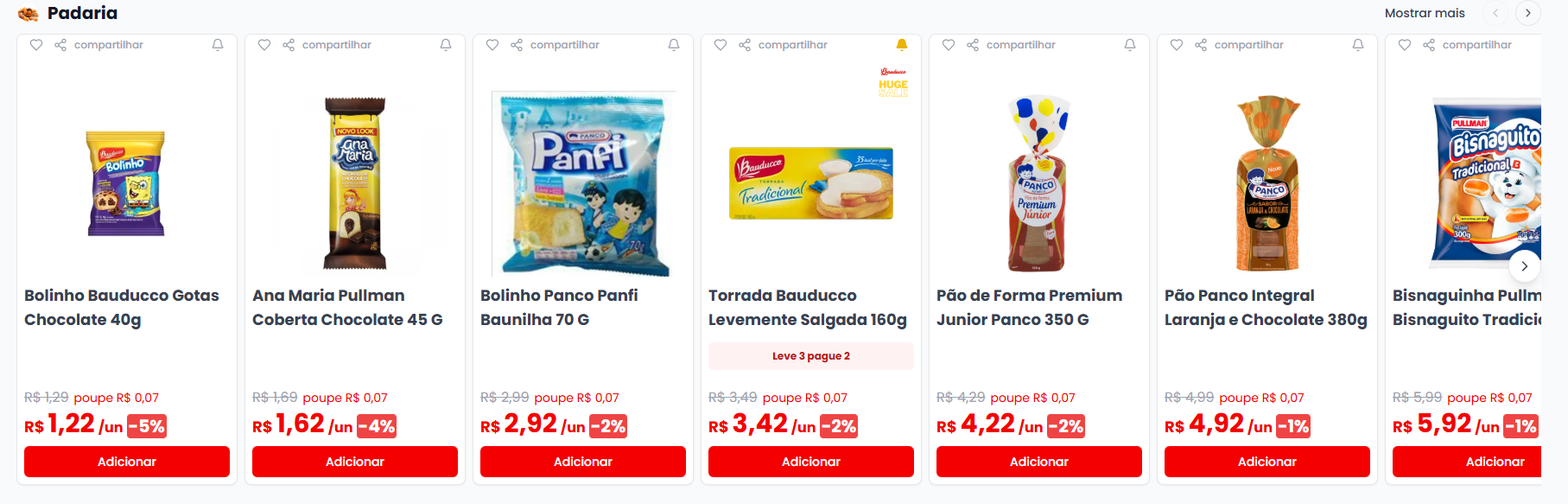Viewport: 1568px width, 504px height.
Task: Add Ana Maria Pullman Coberta Chocolate
Action: [354, 462]
